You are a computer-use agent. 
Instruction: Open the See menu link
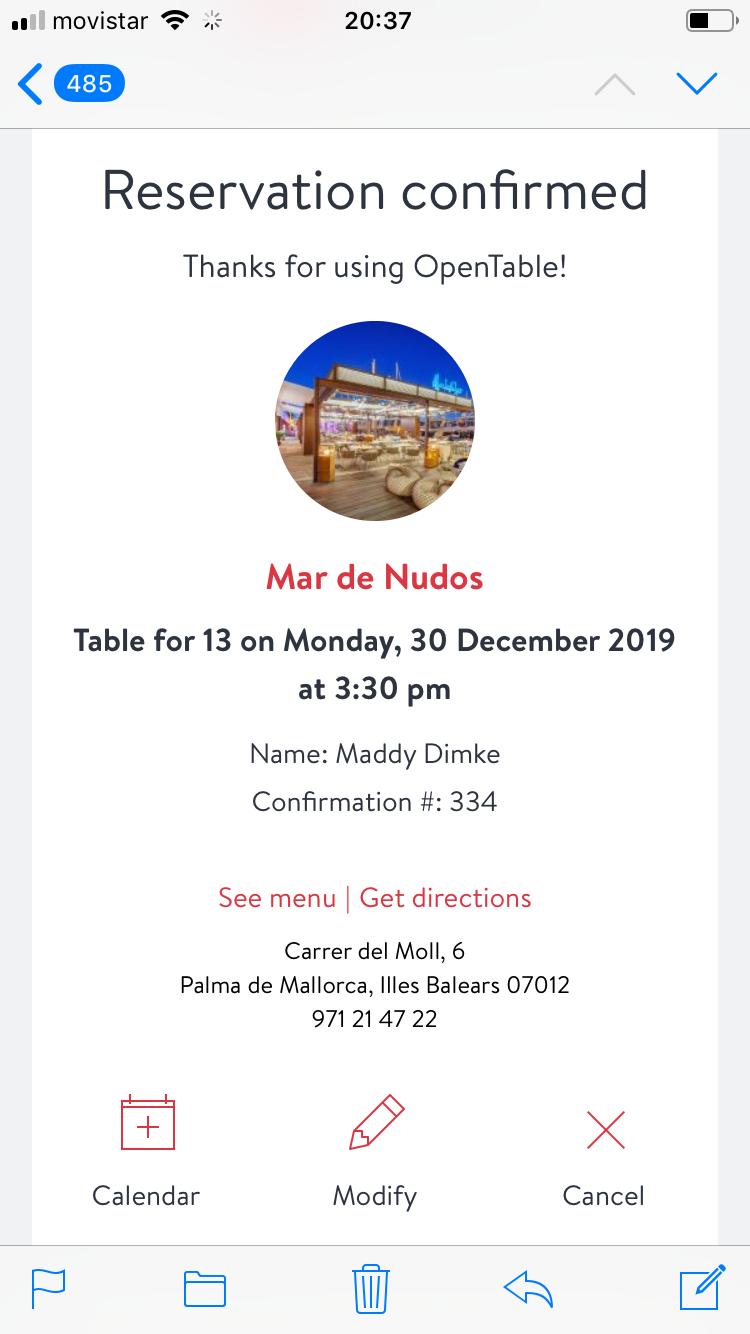coord(277,898)
